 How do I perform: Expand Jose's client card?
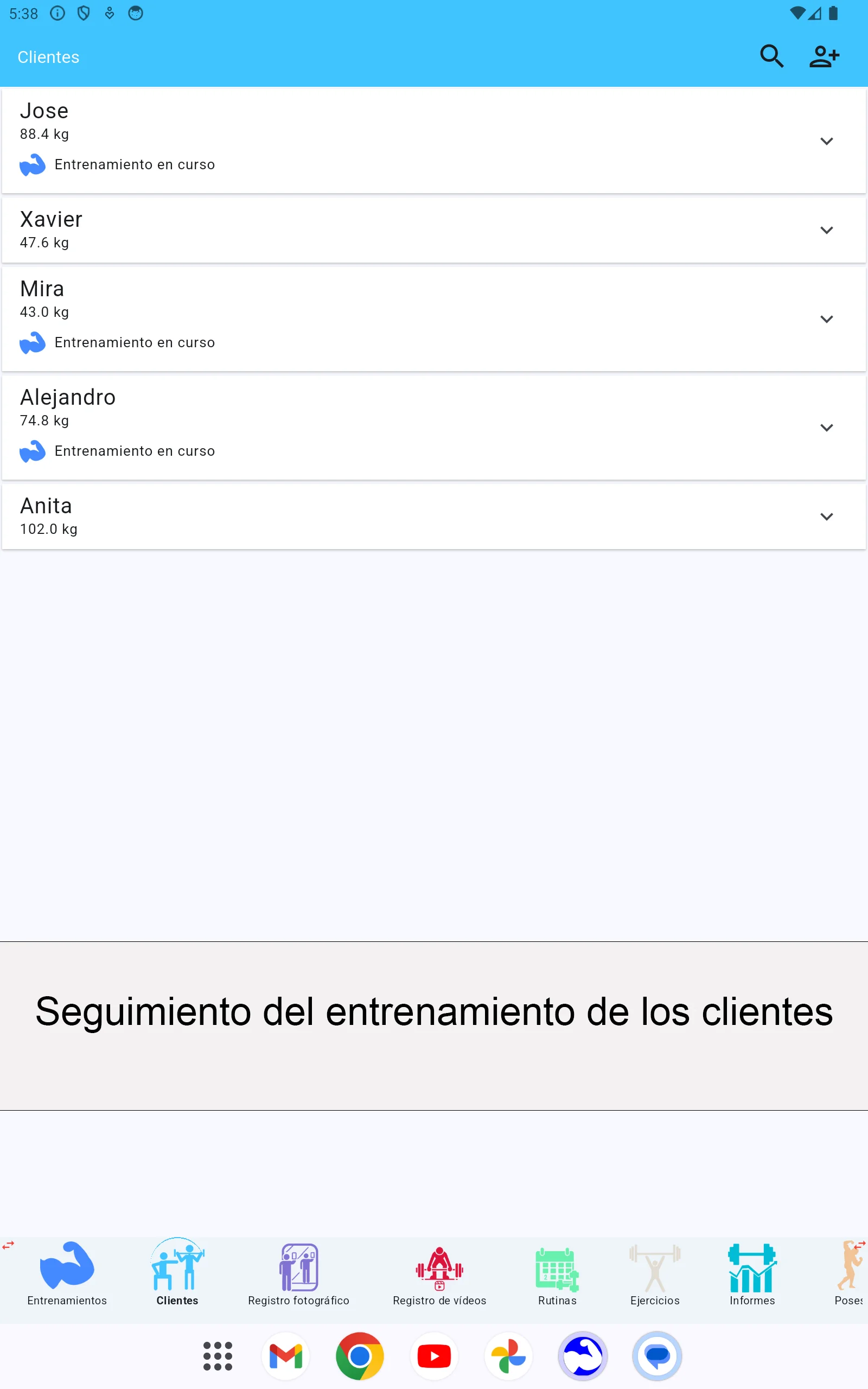coord(827,141)
